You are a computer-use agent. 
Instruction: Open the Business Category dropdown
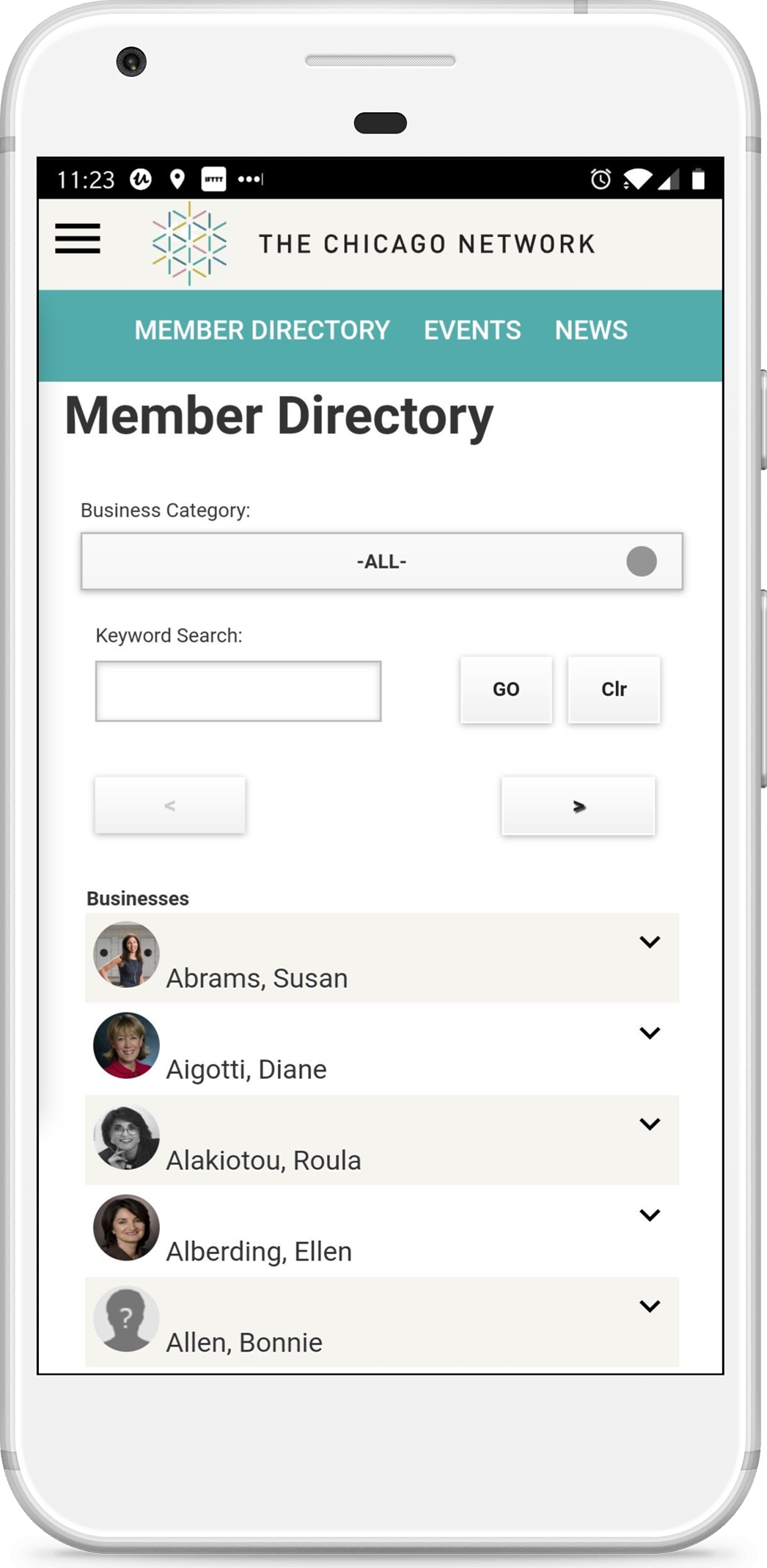381,561
